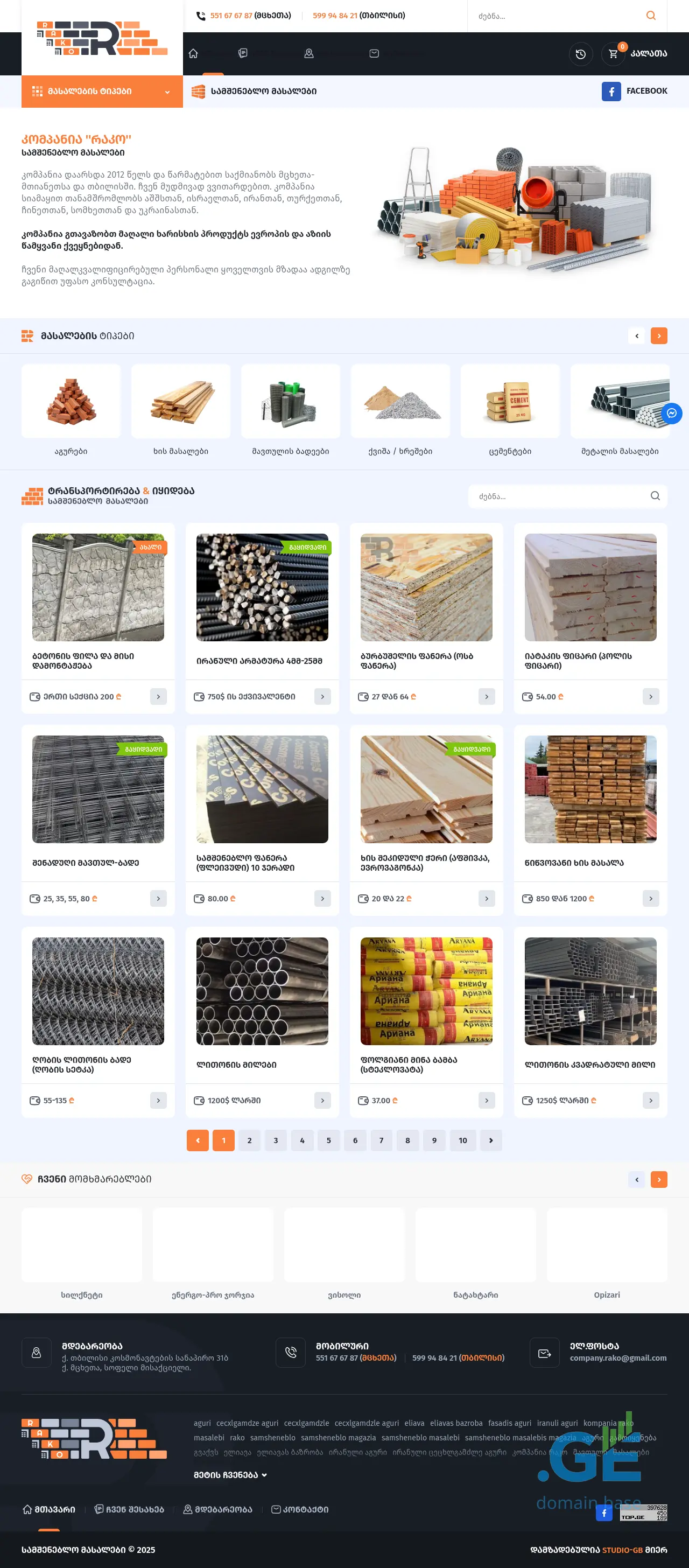Viewport: 689px width, 1568px height.
Task: Open the shopping cart კალათა
Action: click(636, 53)
